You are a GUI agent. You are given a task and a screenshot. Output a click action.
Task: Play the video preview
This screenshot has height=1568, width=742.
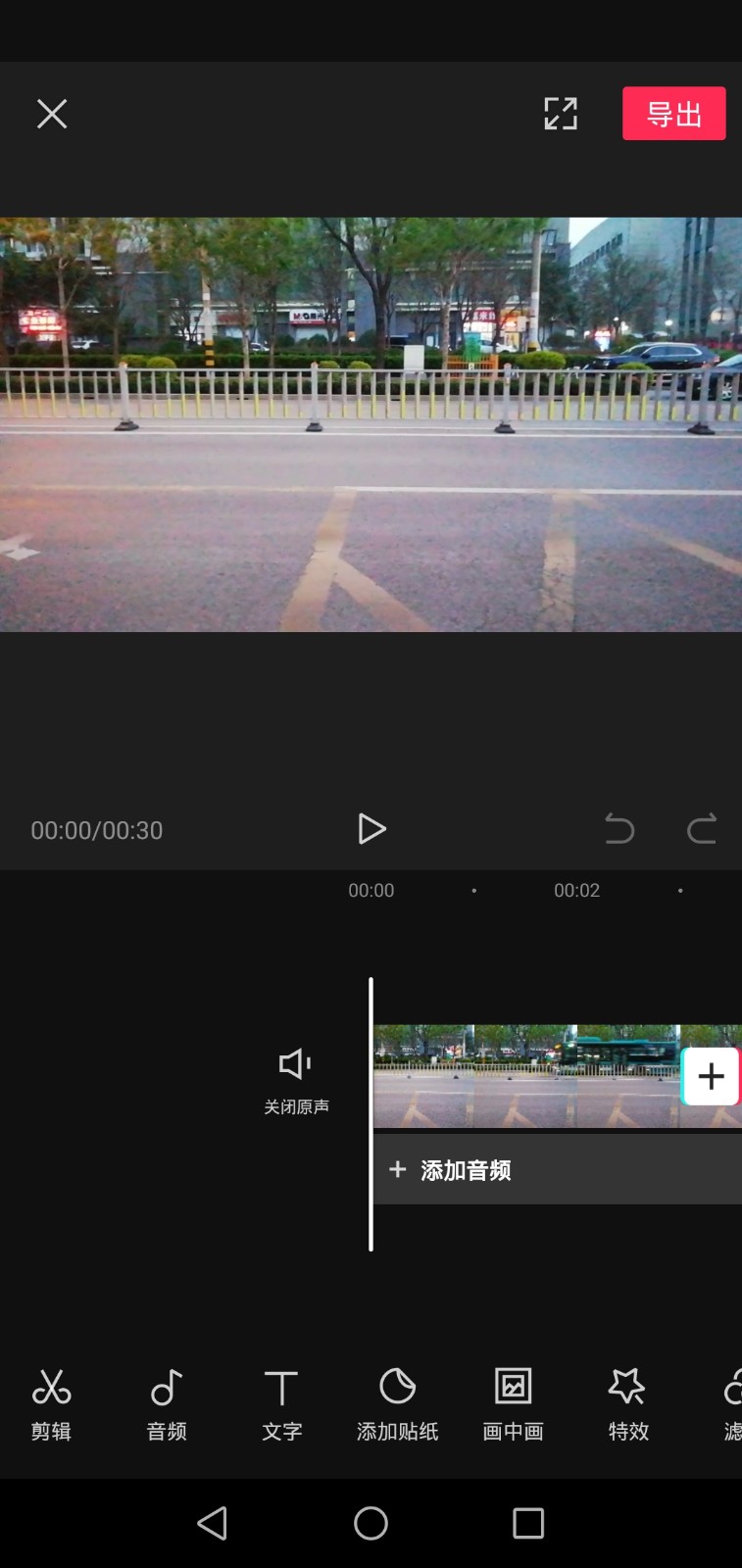coord(371,829)
